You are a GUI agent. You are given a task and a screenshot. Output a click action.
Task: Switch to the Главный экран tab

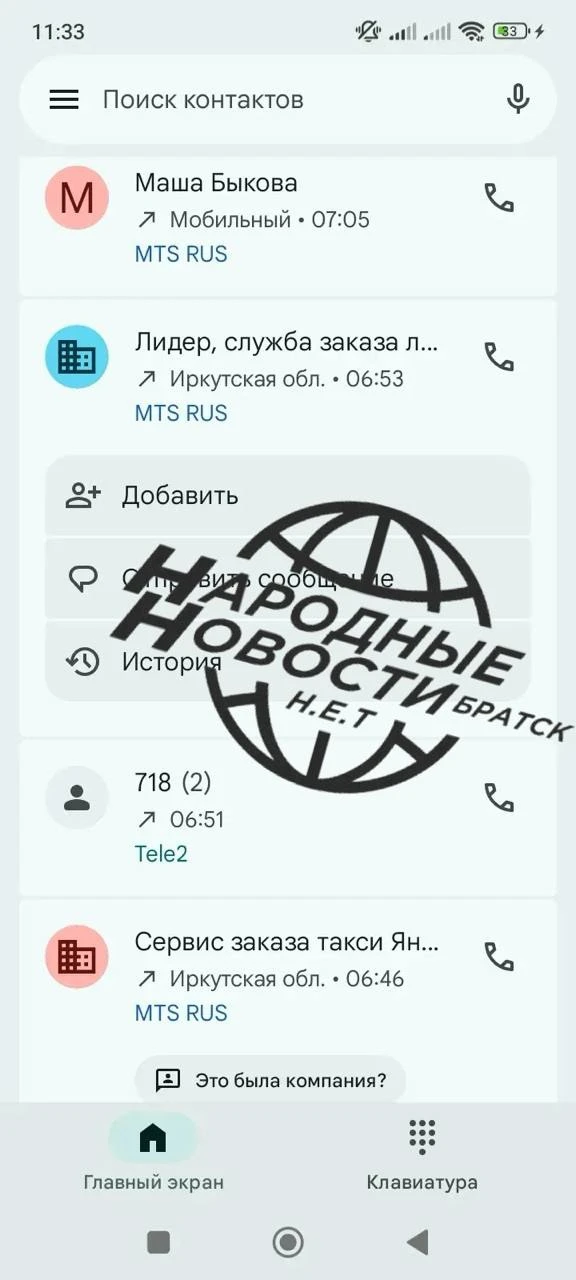click(153, 1155)
